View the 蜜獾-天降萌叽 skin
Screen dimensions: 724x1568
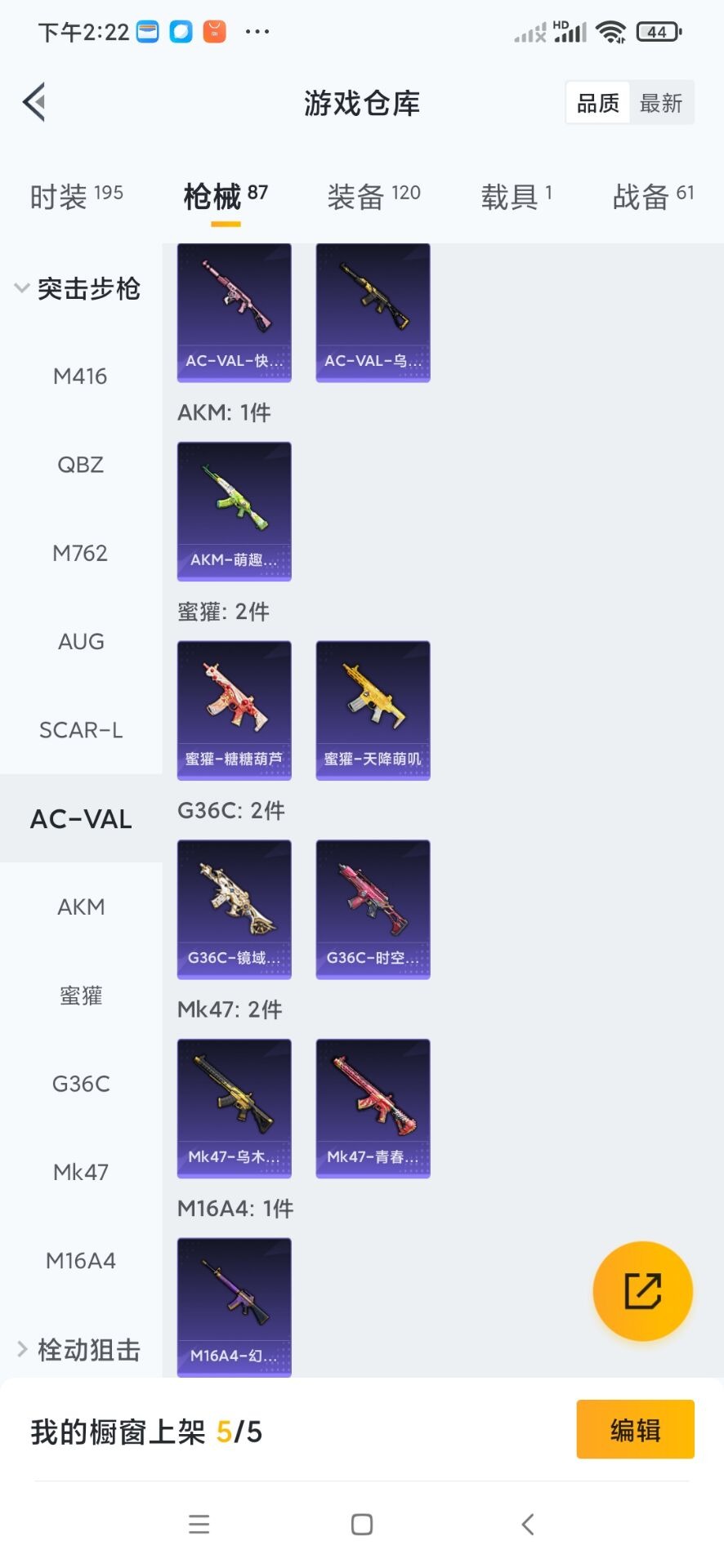[373, 710]
